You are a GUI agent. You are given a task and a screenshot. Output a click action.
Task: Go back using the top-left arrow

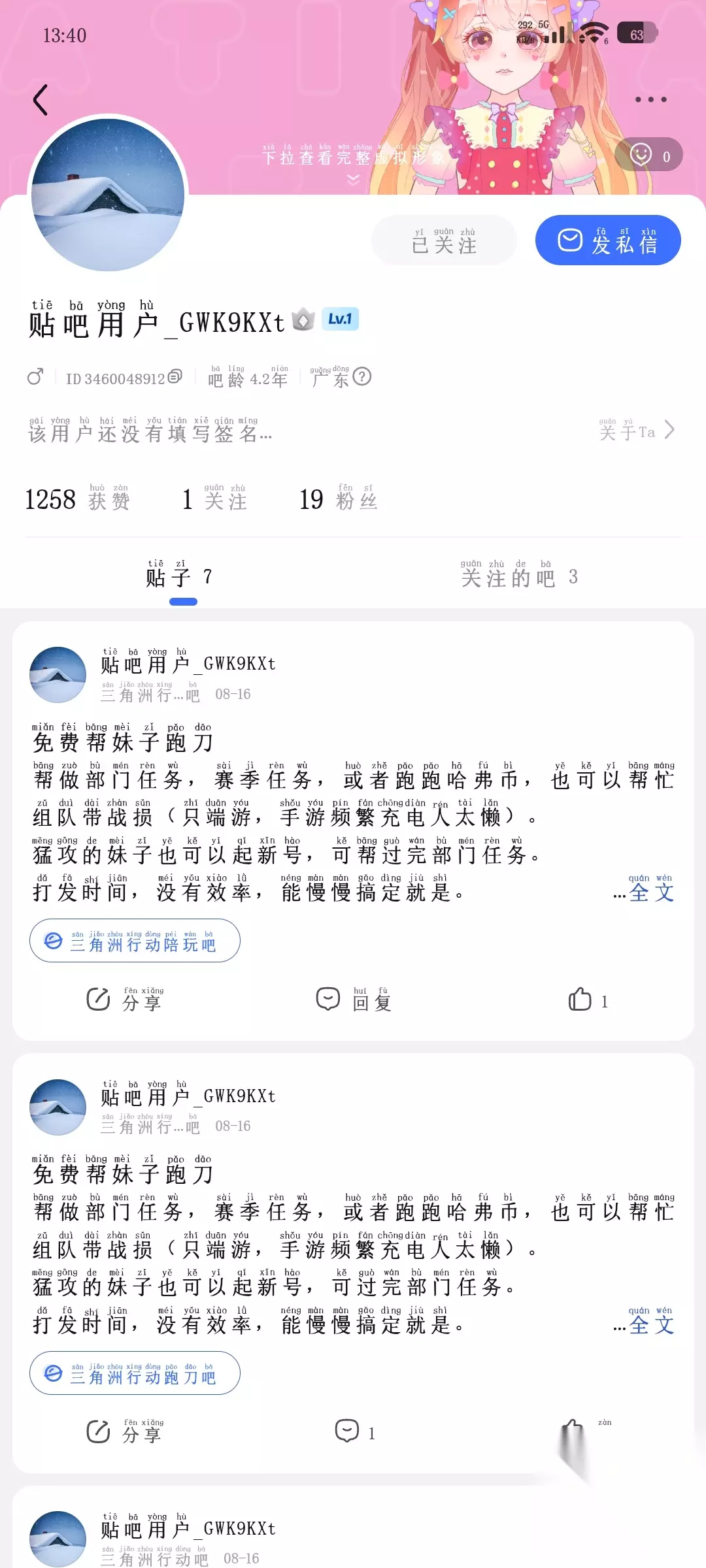(x=41, y=100)
